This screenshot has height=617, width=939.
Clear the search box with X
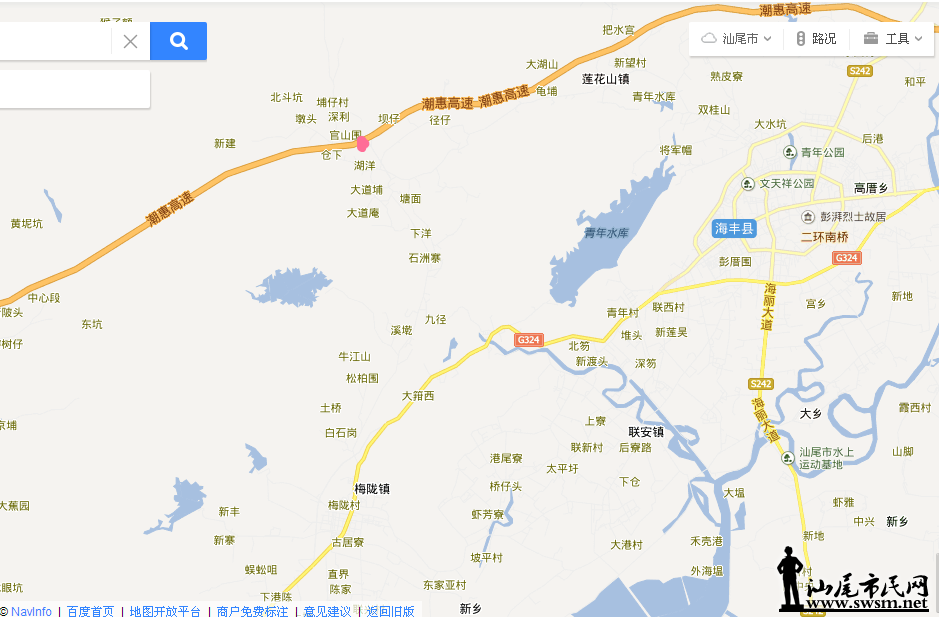(130, 41)
